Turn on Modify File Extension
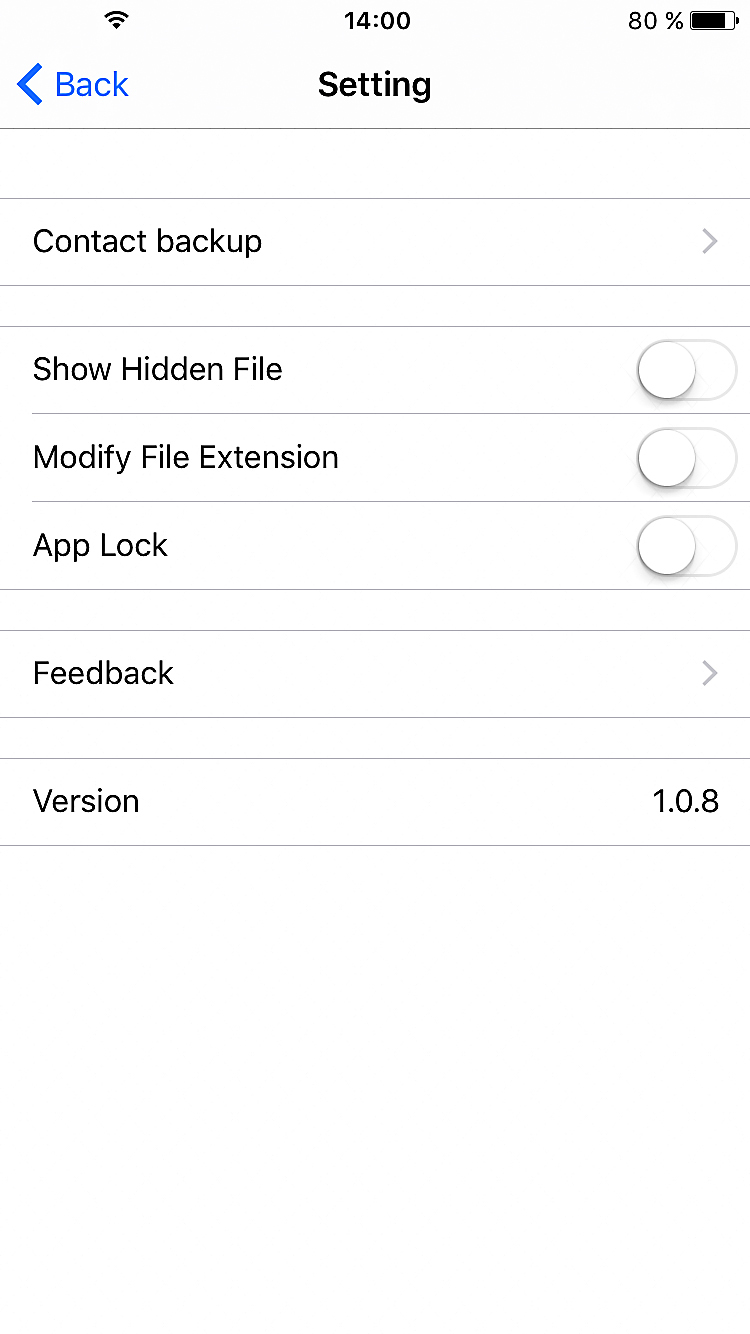This screenshot has height=1334, width=750. (x=686, y=458)
